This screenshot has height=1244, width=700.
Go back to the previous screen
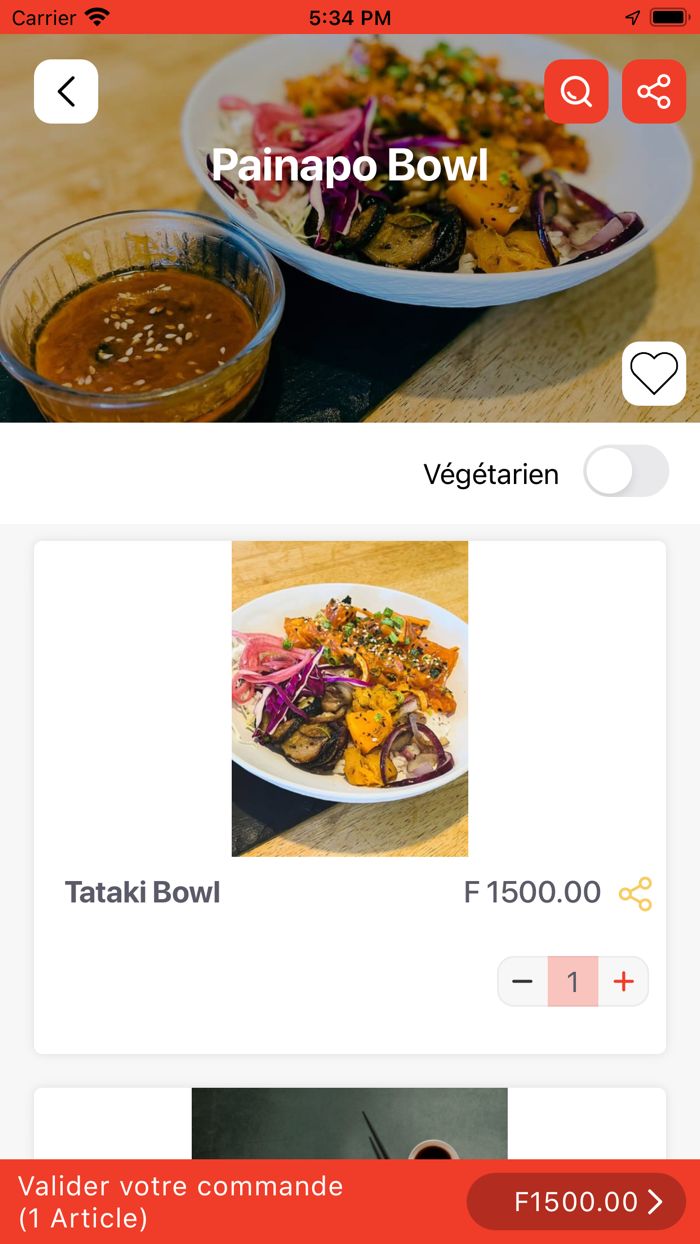[x=66, y=92]
